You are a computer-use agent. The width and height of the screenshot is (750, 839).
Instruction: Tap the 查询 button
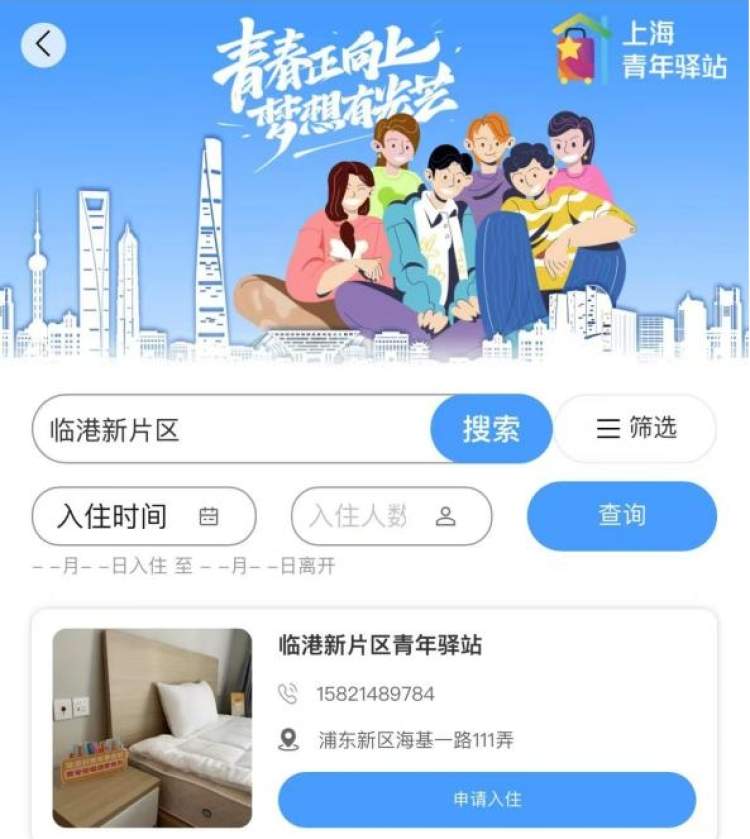621,516
